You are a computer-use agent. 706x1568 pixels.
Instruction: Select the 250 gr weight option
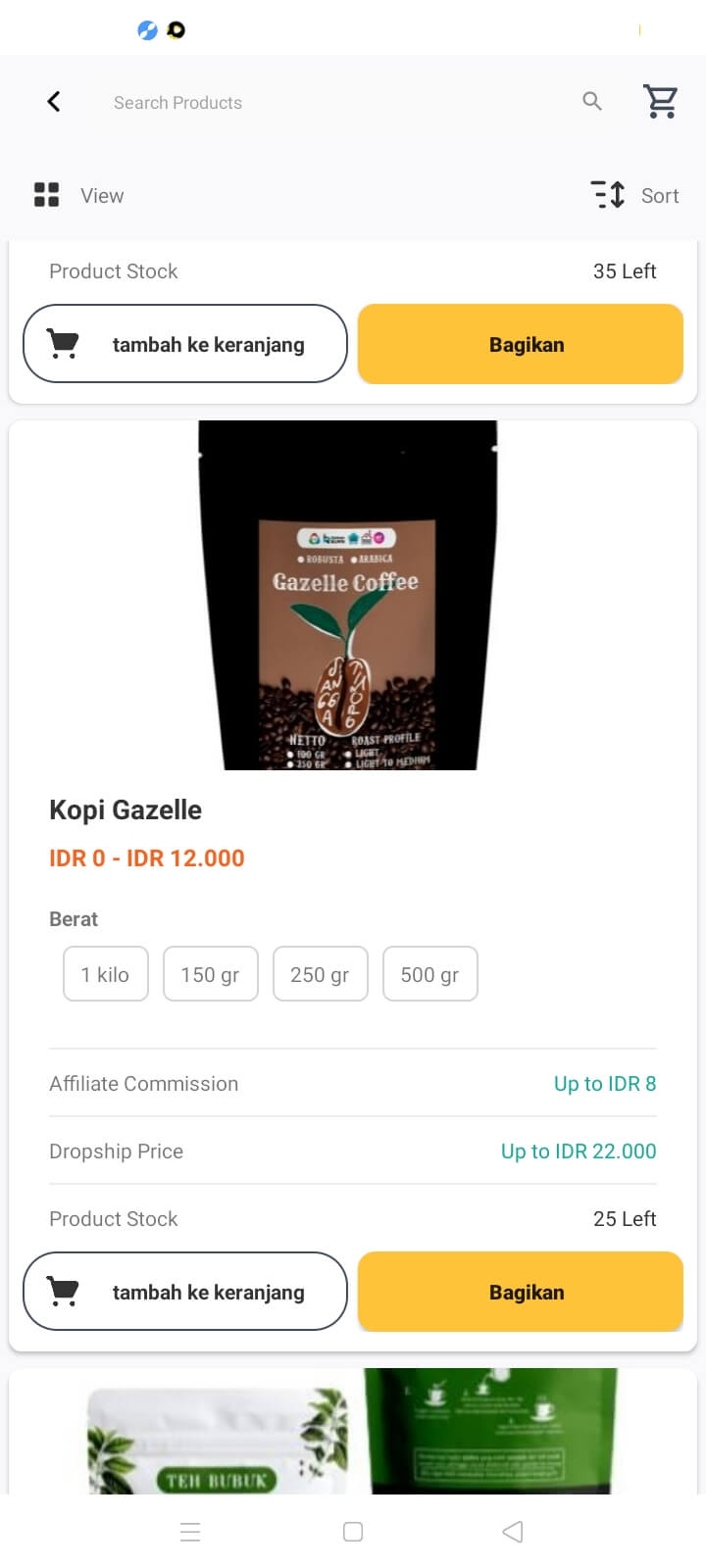[x=320, y=973]
